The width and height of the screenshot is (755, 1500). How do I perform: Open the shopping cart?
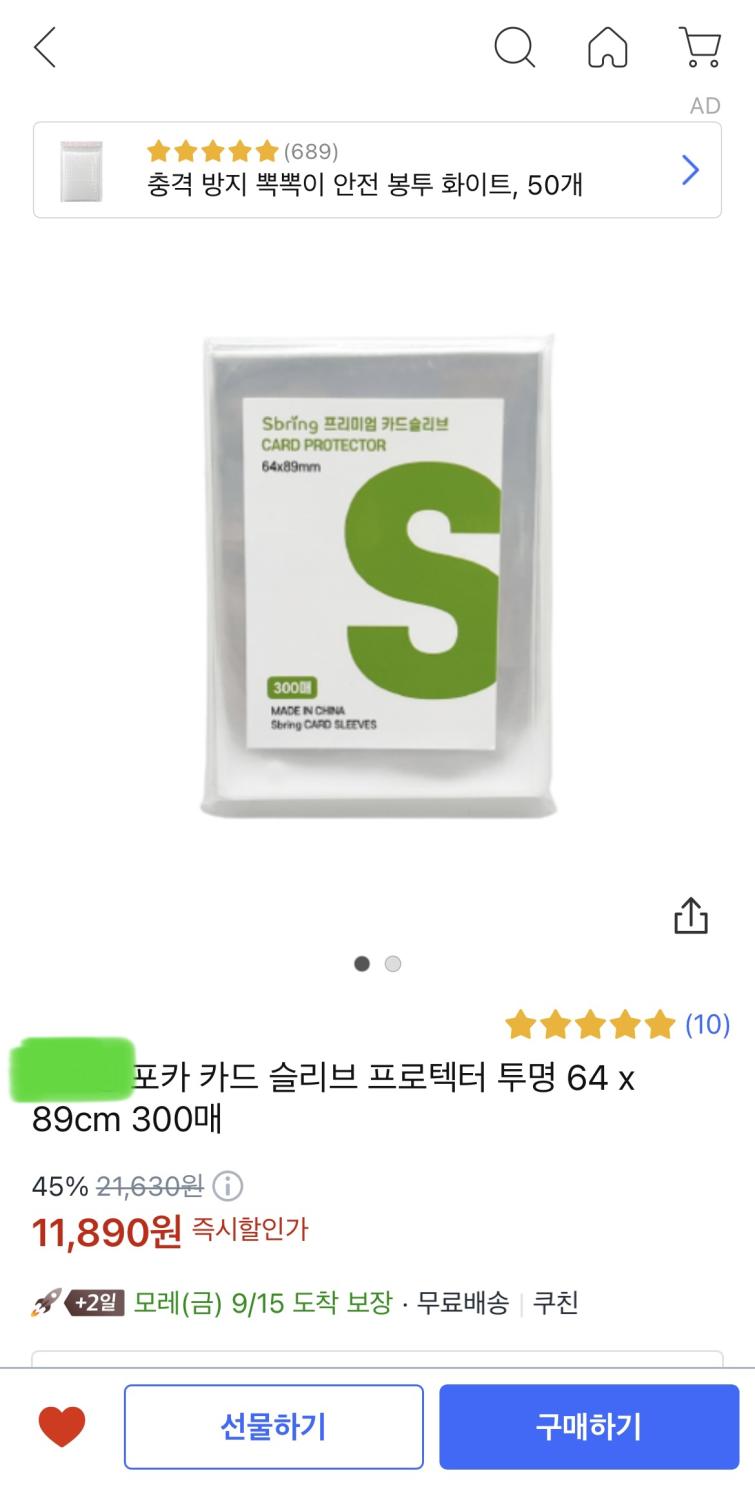pyautogui.click(x=700, y=48)
